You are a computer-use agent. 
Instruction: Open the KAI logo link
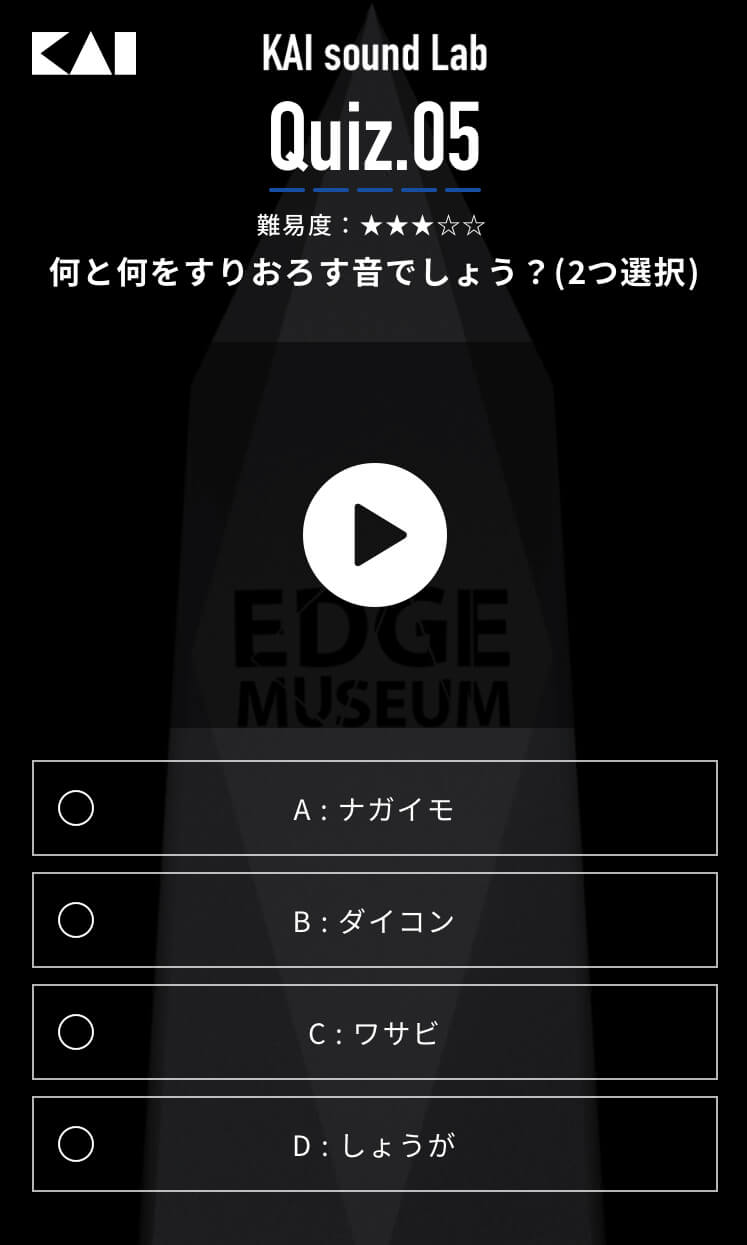(84, 54)
